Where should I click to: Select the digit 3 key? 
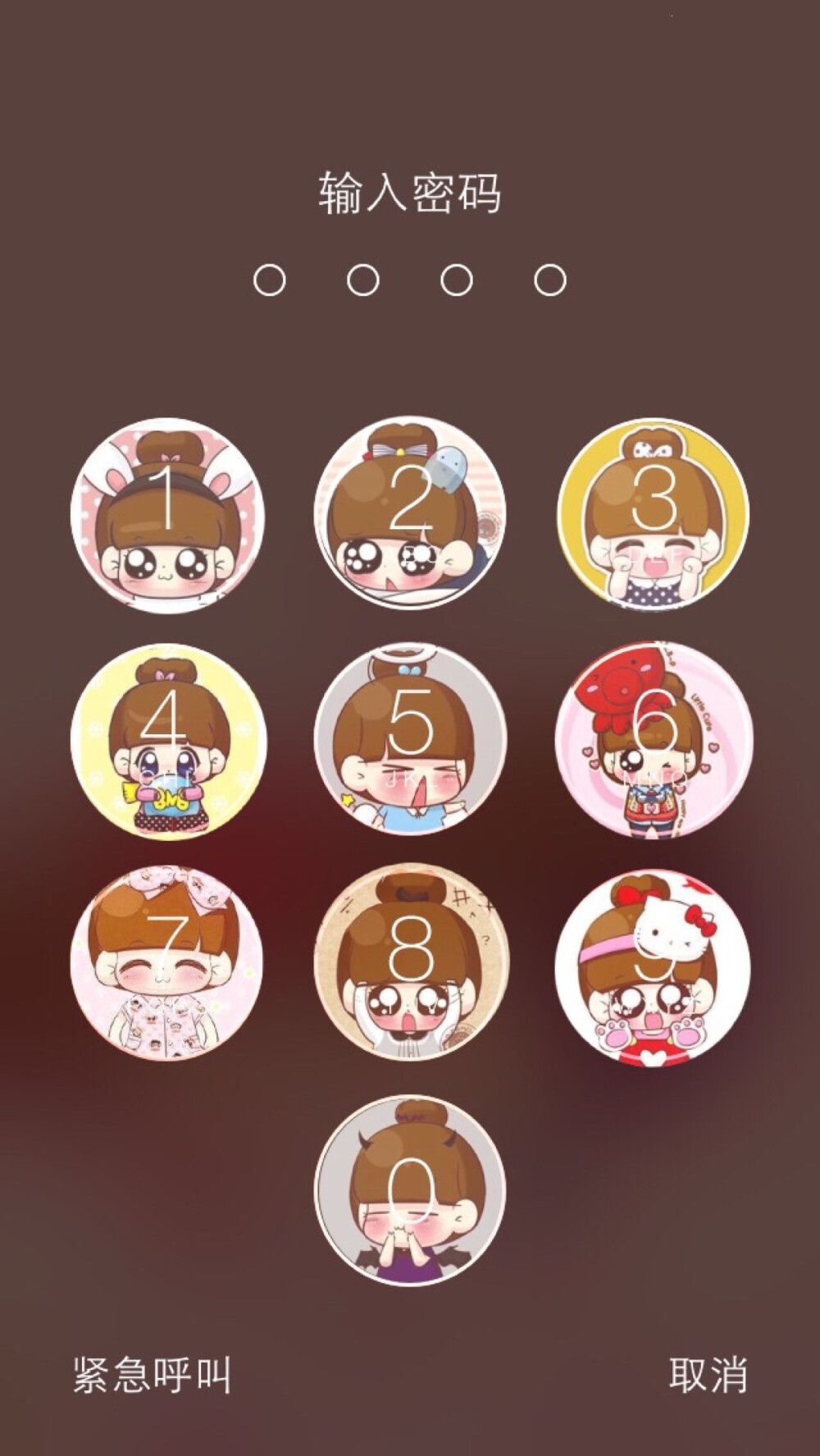[654, 514]
